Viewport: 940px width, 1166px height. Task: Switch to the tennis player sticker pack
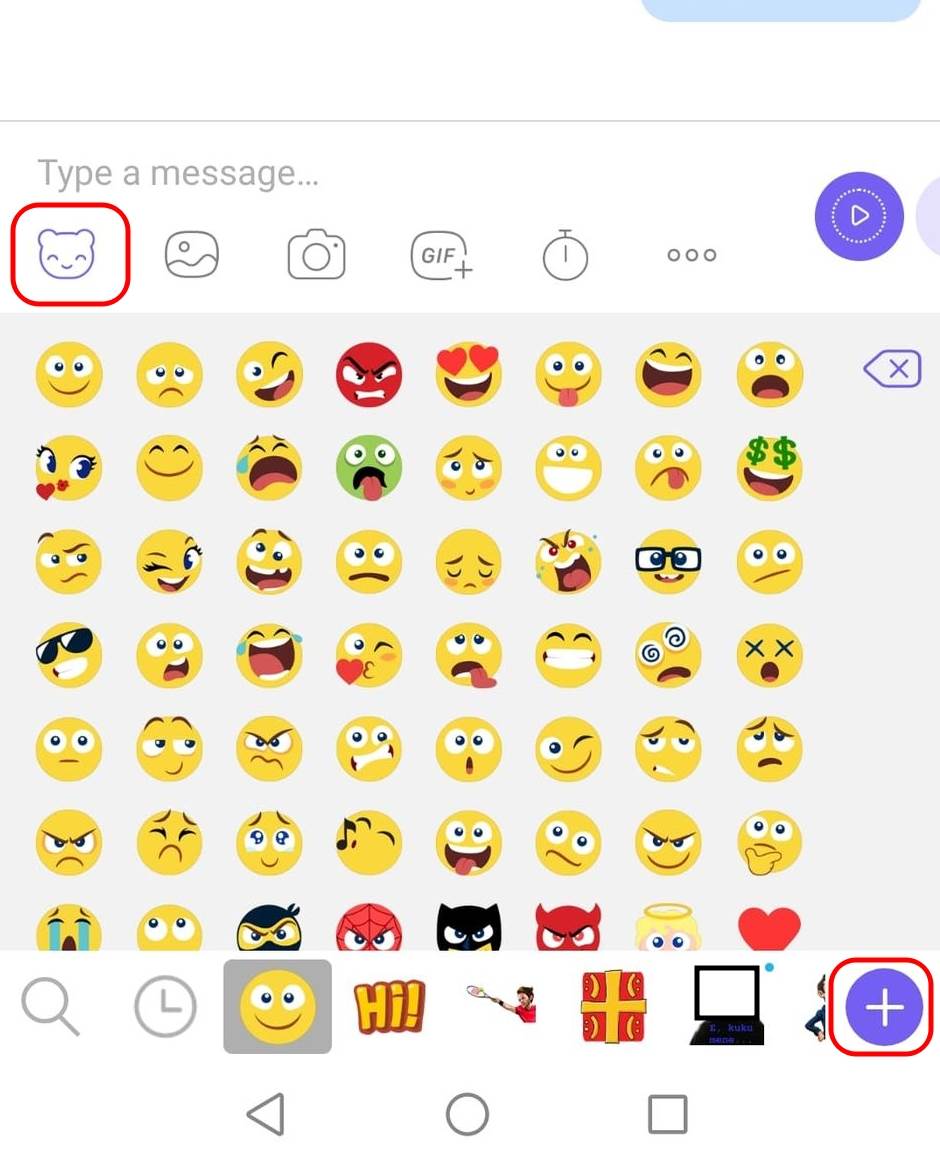(x=502, y=1006)
